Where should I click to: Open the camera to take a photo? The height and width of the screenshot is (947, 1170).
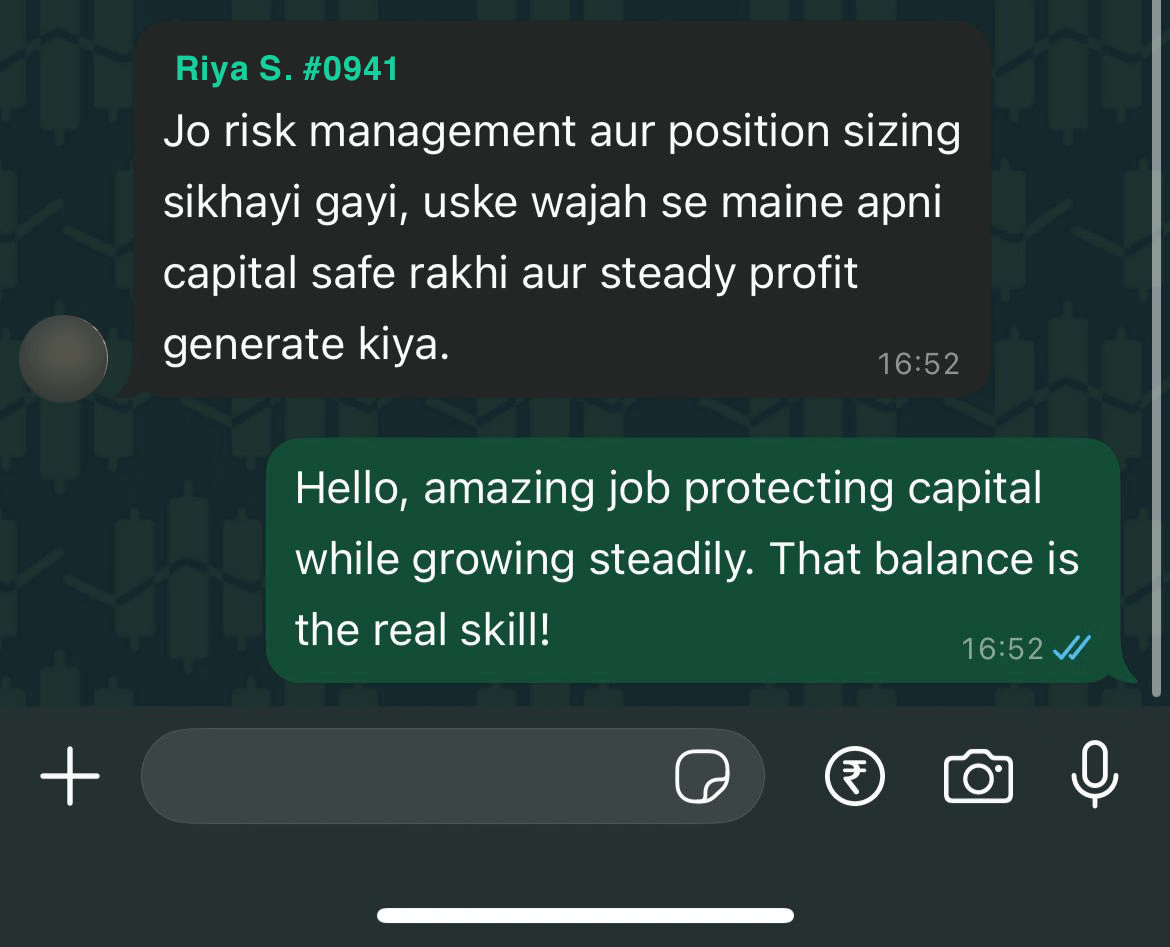(x=978, y=776)
